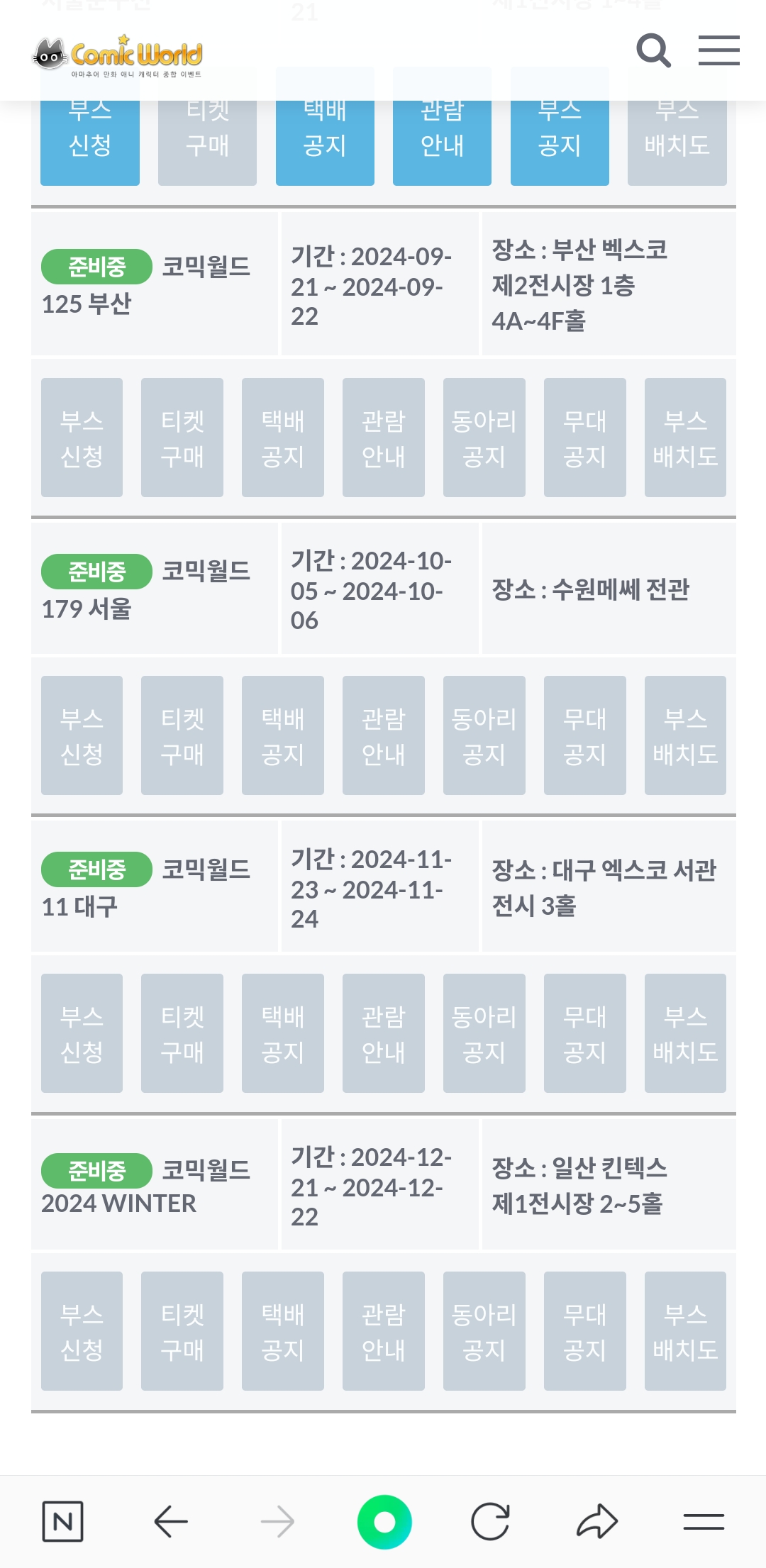Open 부스 신청 for 2024 WINTER event
Viewport: 766px width, 1568px height.
82,1331
